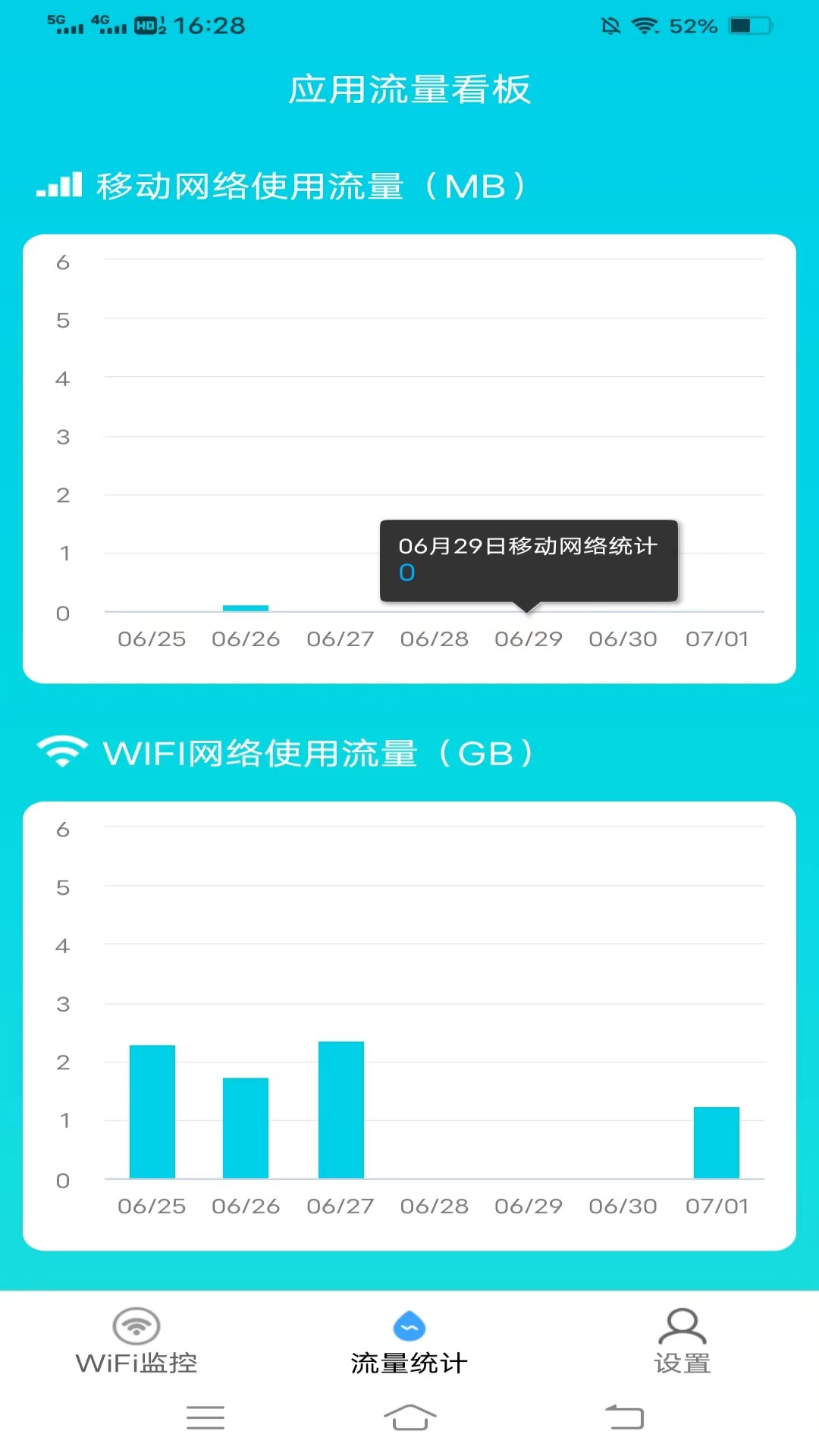Switch to the WiFi监控 tab
Screen dimensions: 819x1456
(x=136, y=1341)
